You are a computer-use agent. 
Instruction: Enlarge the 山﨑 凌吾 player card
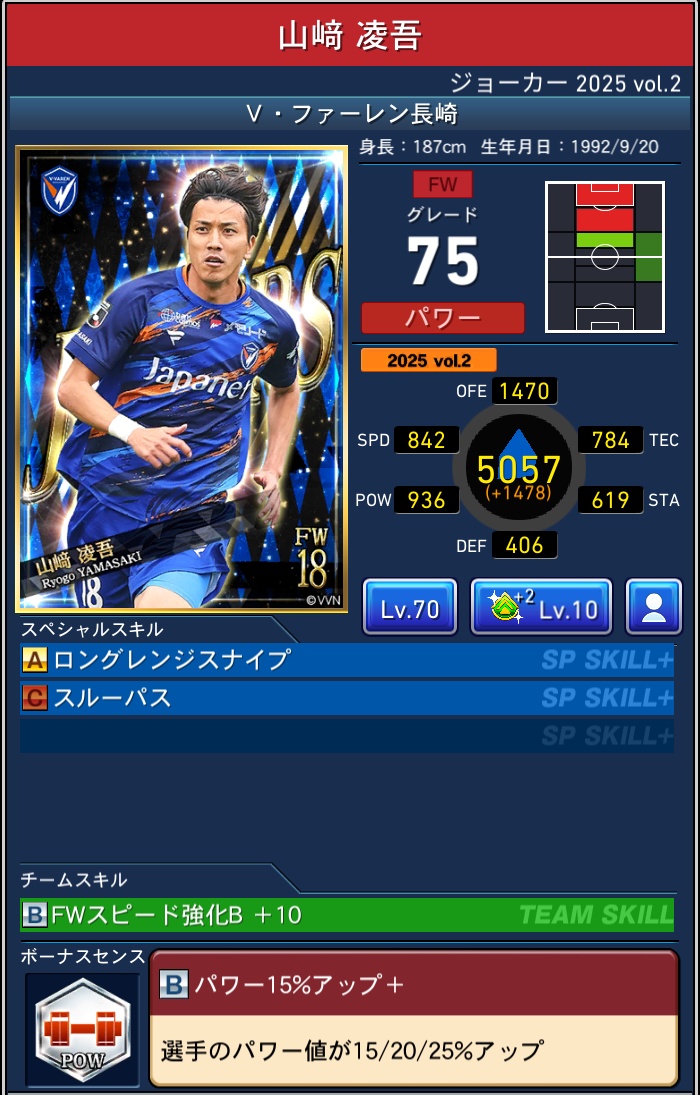tap(182, 379)
